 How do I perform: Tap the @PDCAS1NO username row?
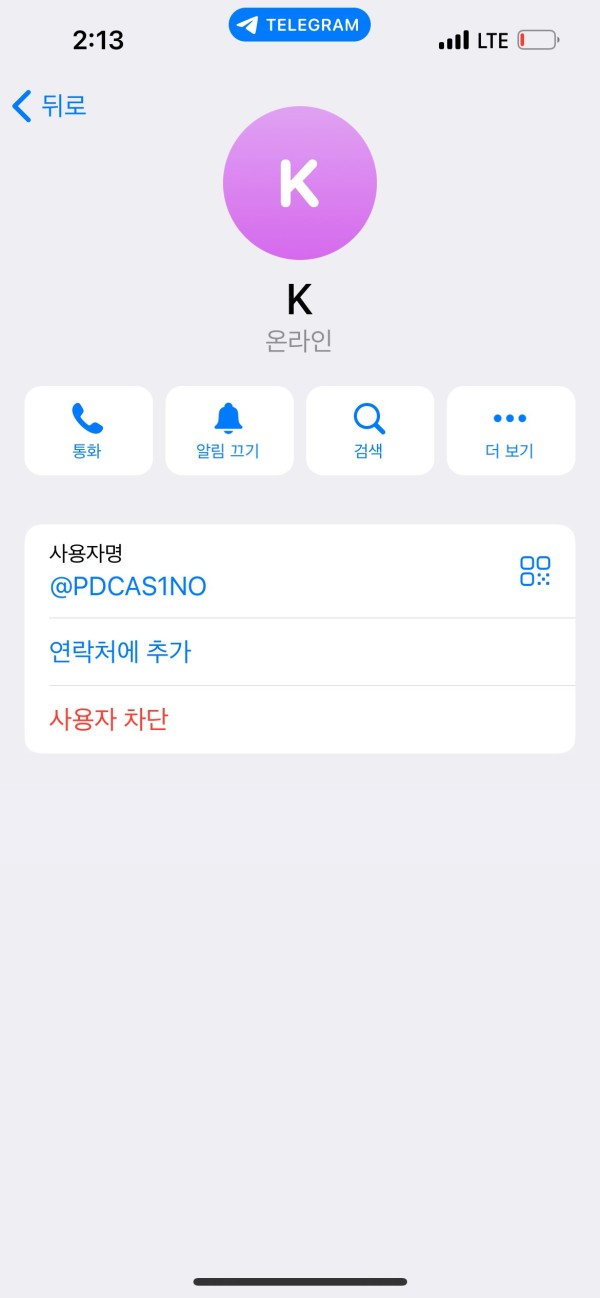[x=128, y=586]
